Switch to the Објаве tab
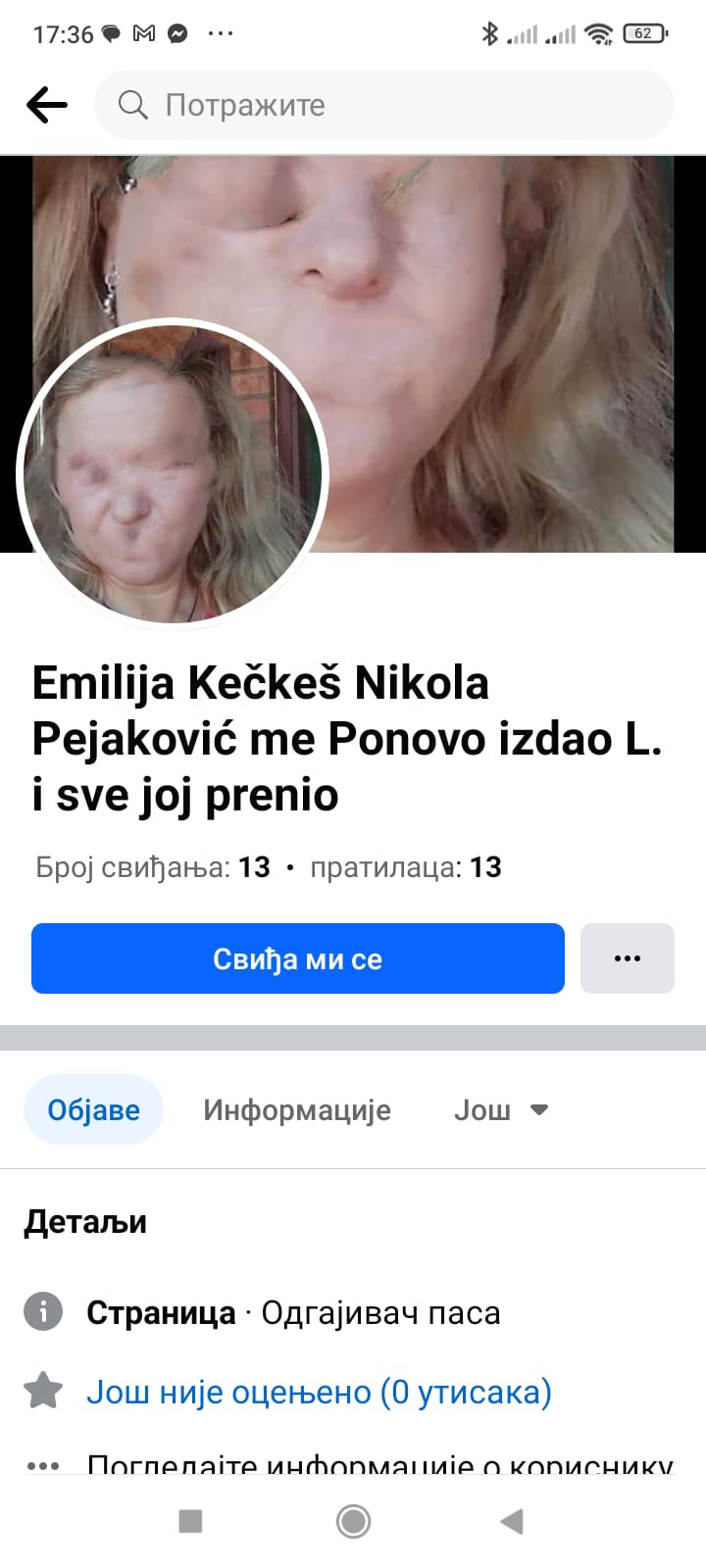Image resolution: width=706 pixels, height=1568 pixels. coord(93,1109)
